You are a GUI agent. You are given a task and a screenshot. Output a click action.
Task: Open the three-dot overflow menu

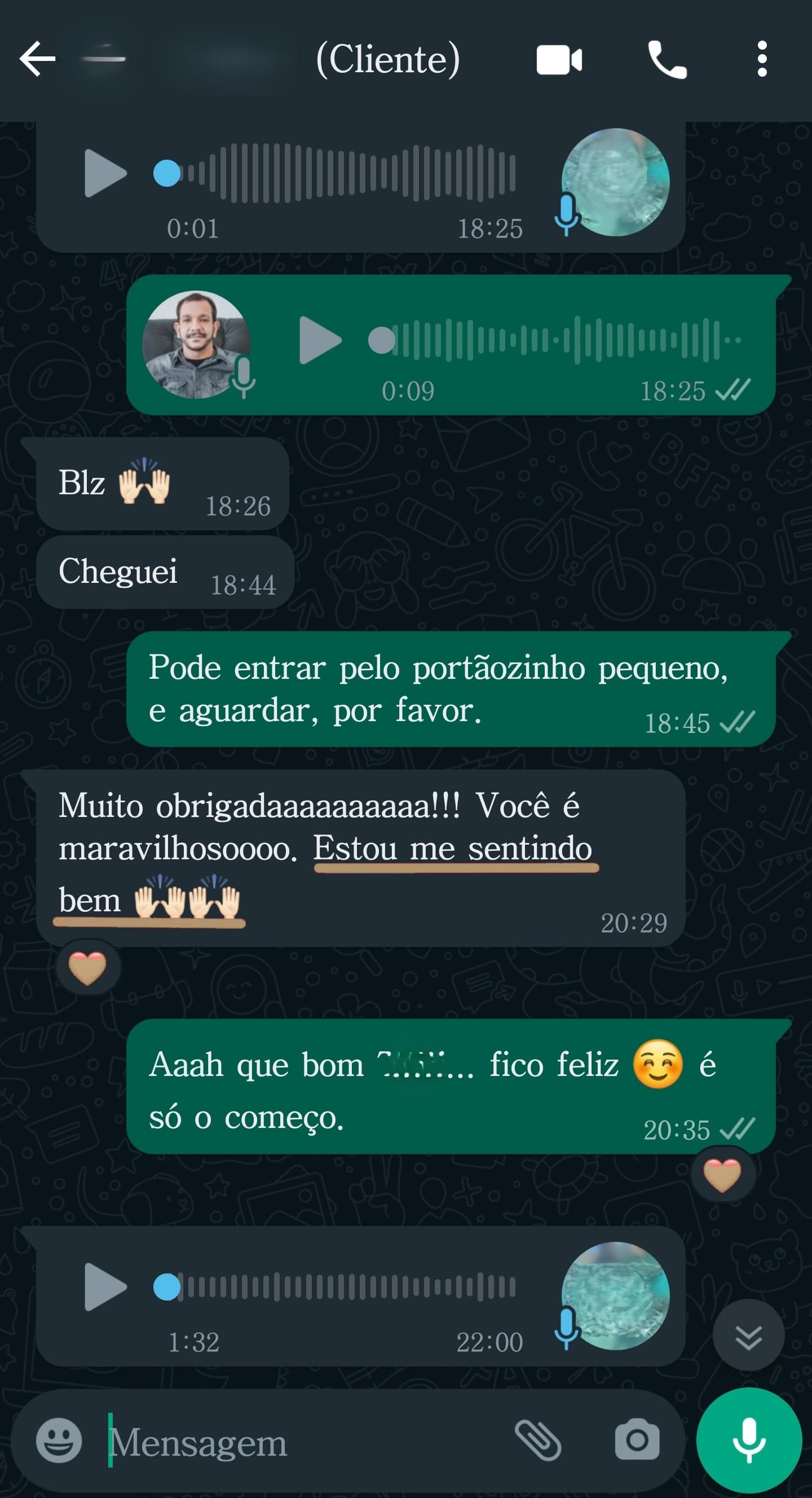coord(762,58)
